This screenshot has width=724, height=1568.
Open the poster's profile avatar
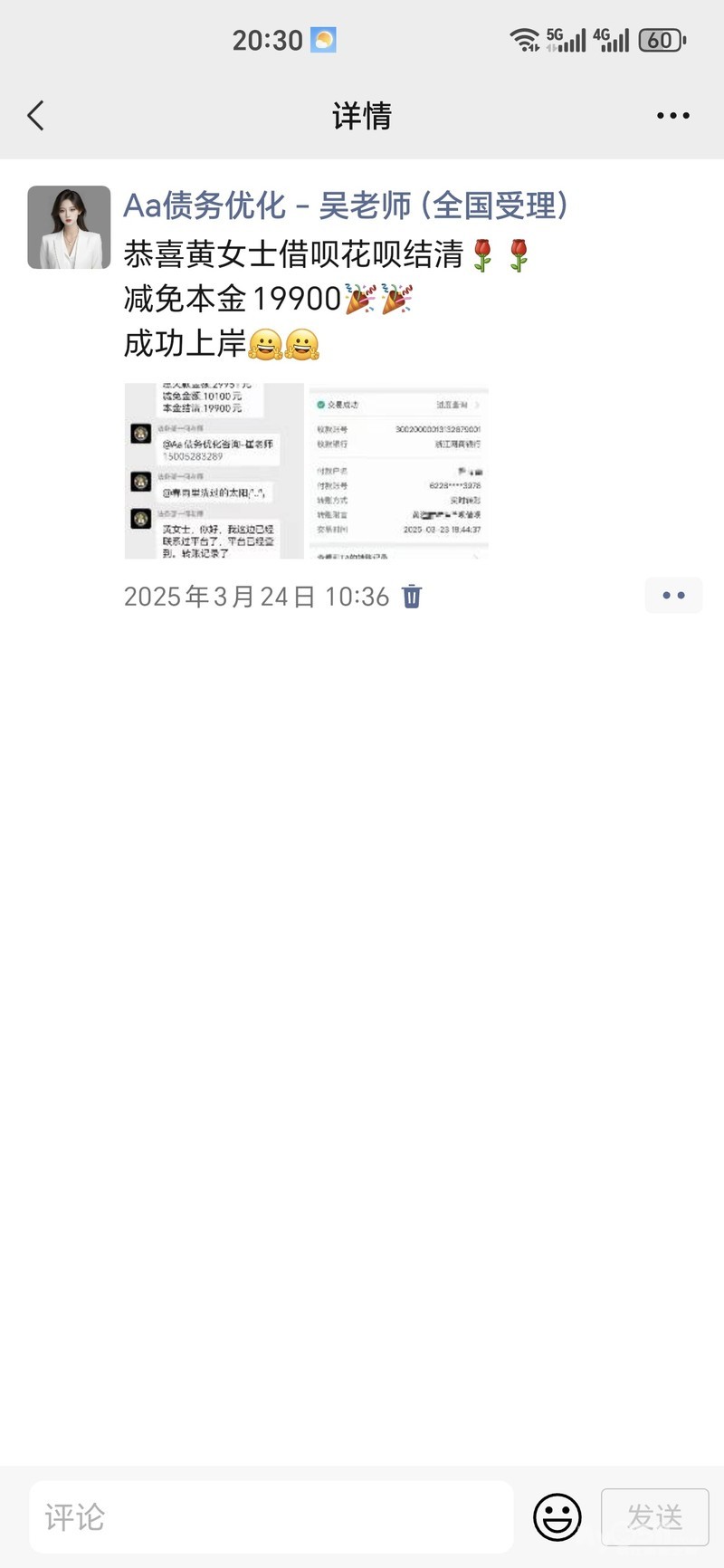69,227
